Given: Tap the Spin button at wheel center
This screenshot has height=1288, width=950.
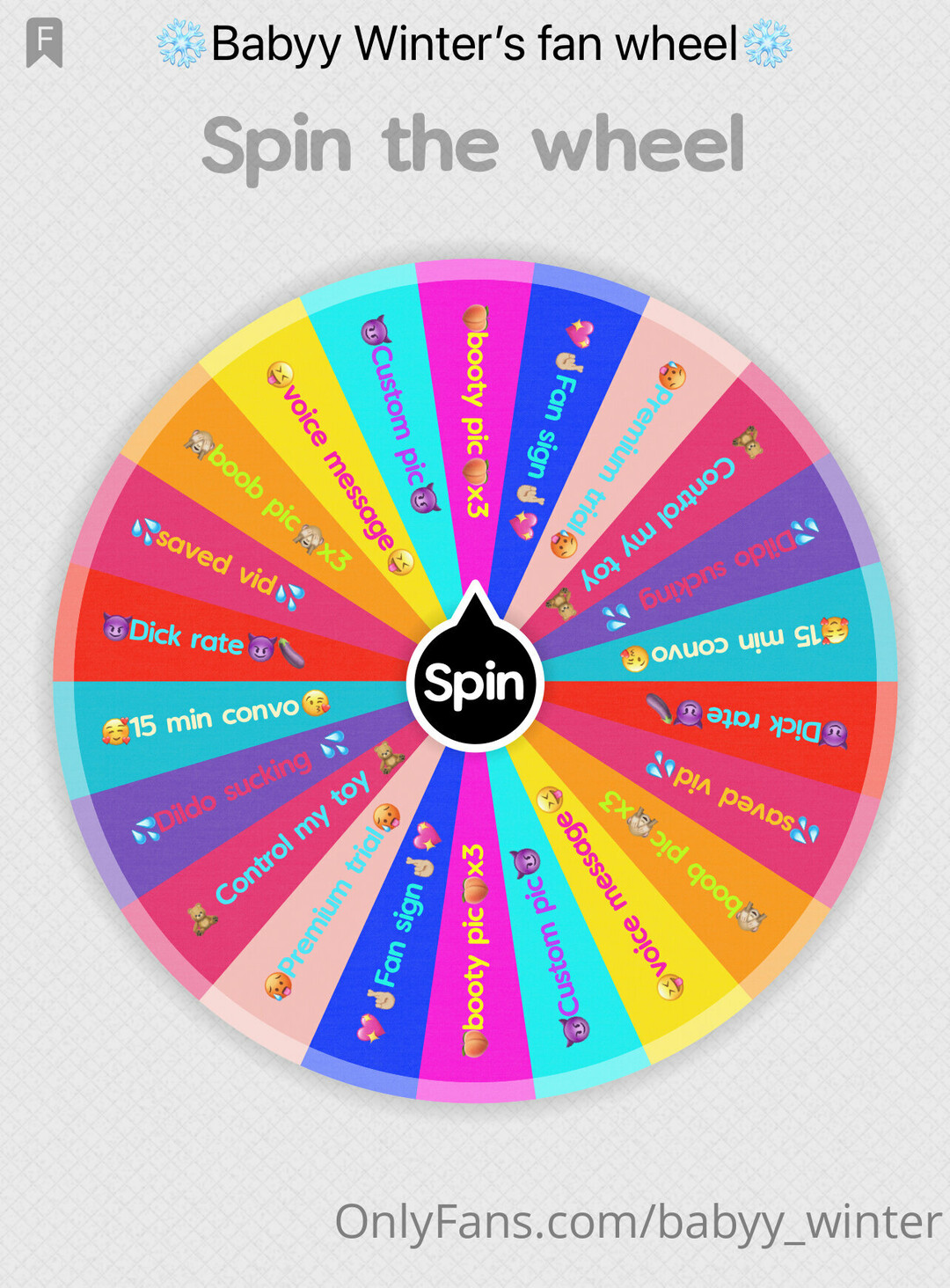Looking at the screenshot, I should pos(475,683).
